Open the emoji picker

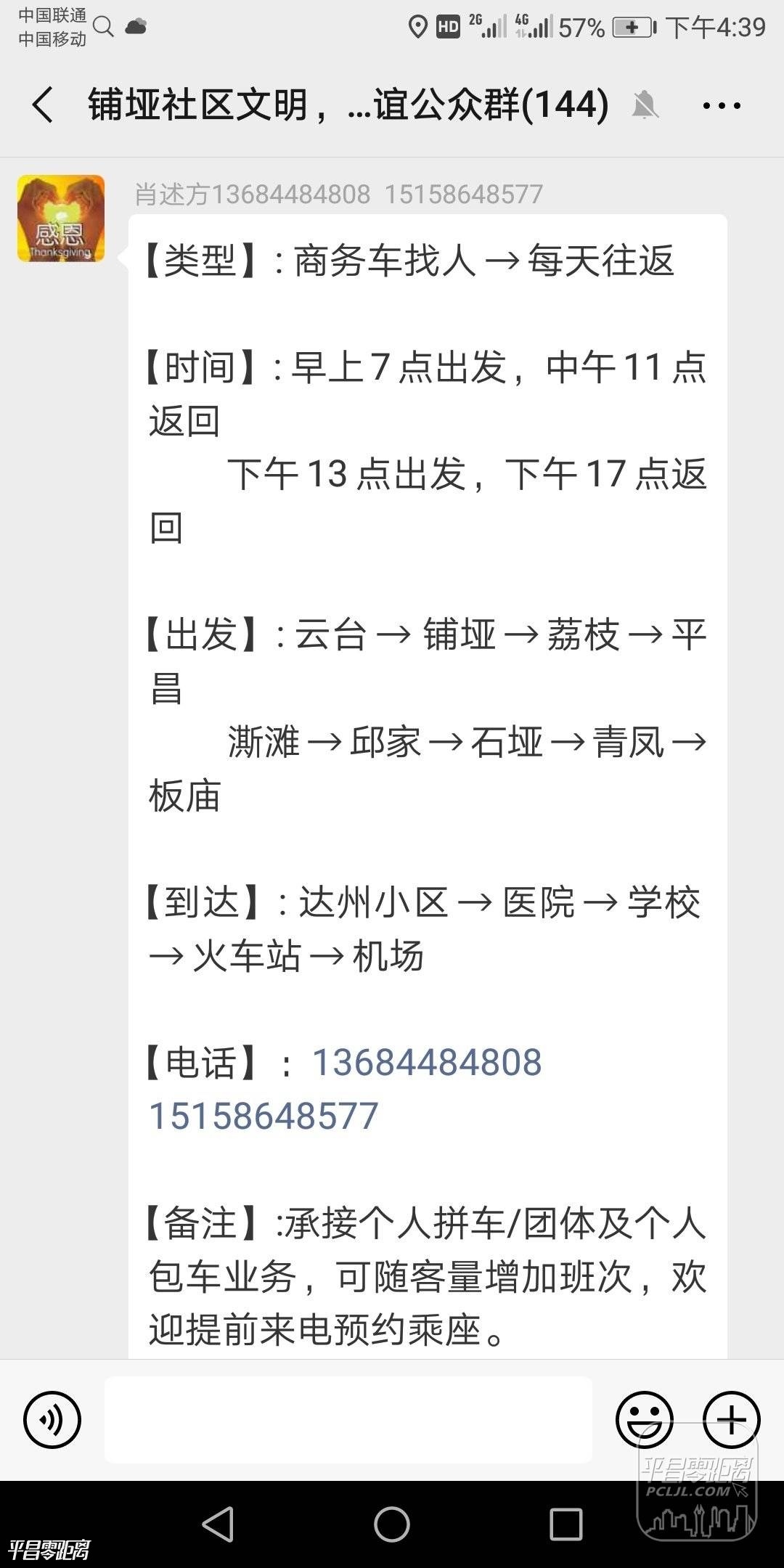click(x=644, y=1420)
